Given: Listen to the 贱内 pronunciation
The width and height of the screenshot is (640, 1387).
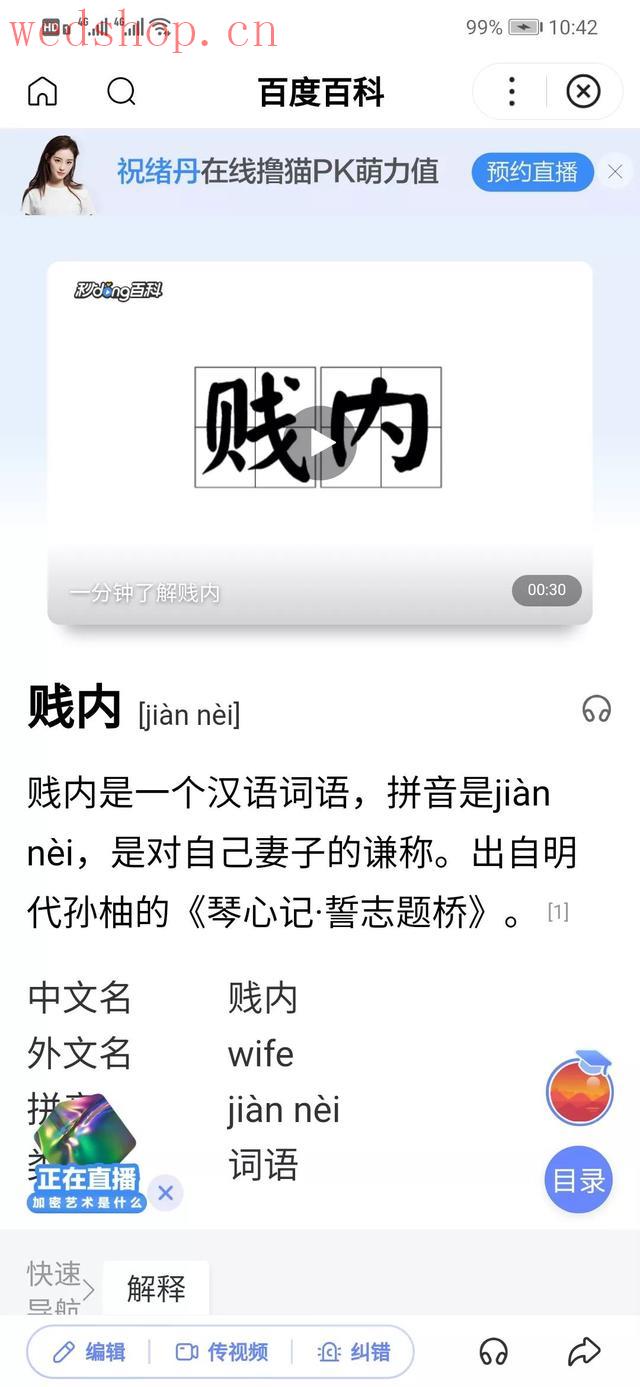Looking at the screenshot, I should [596, 709].
